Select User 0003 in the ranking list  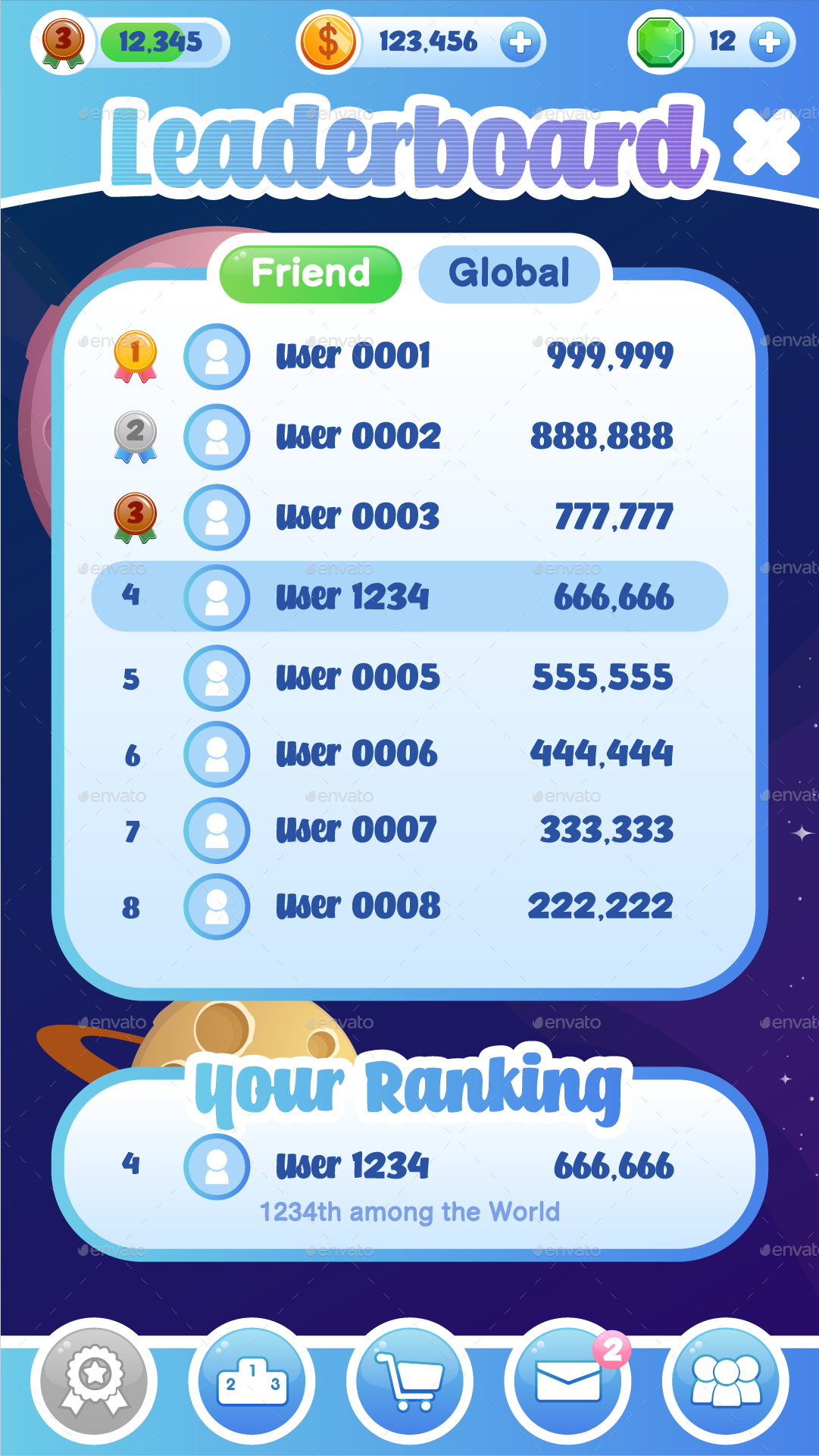(358, 517)
